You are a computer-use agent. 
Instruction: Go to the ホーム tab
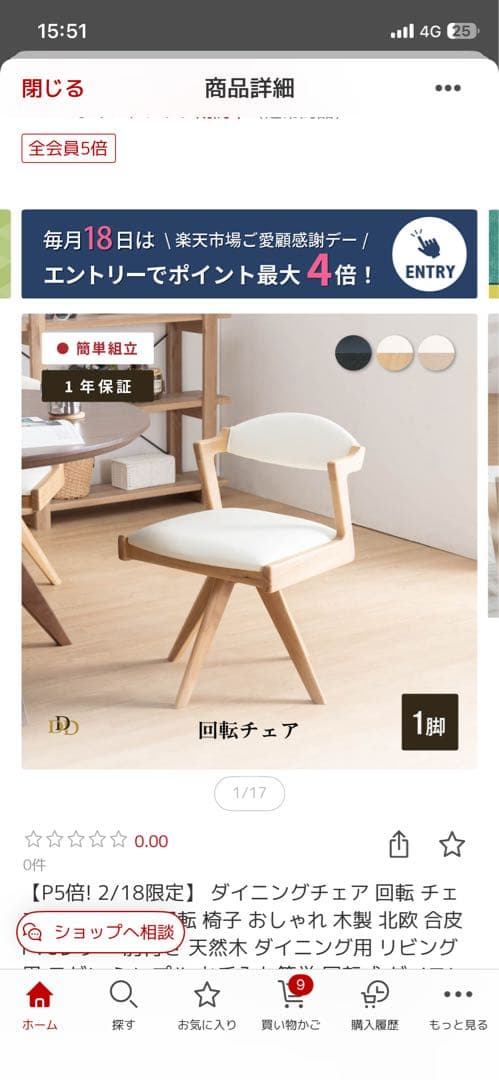[39, 1005]
